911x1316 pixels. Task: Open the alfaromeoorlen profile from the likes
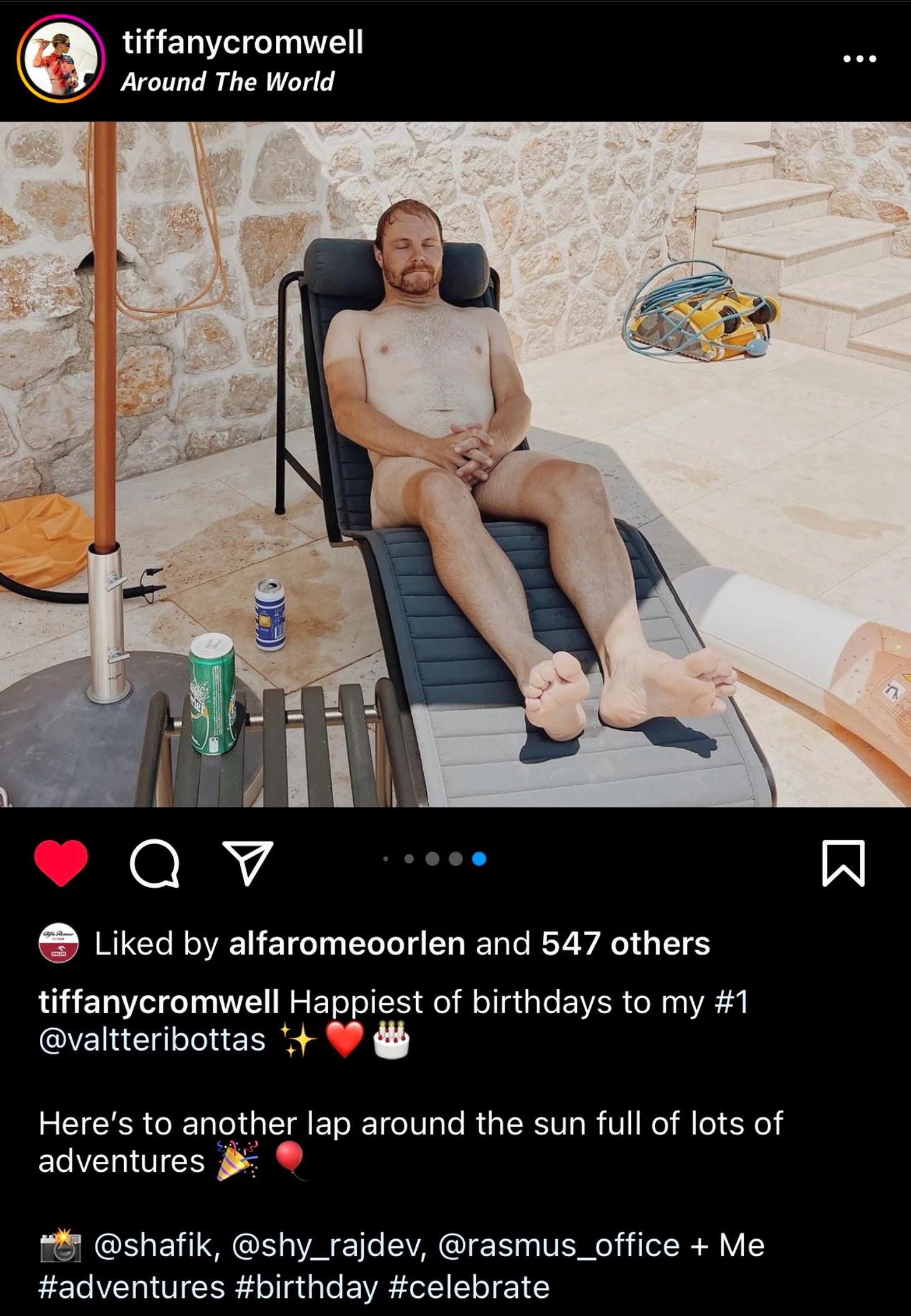click(x=347, y=943)
